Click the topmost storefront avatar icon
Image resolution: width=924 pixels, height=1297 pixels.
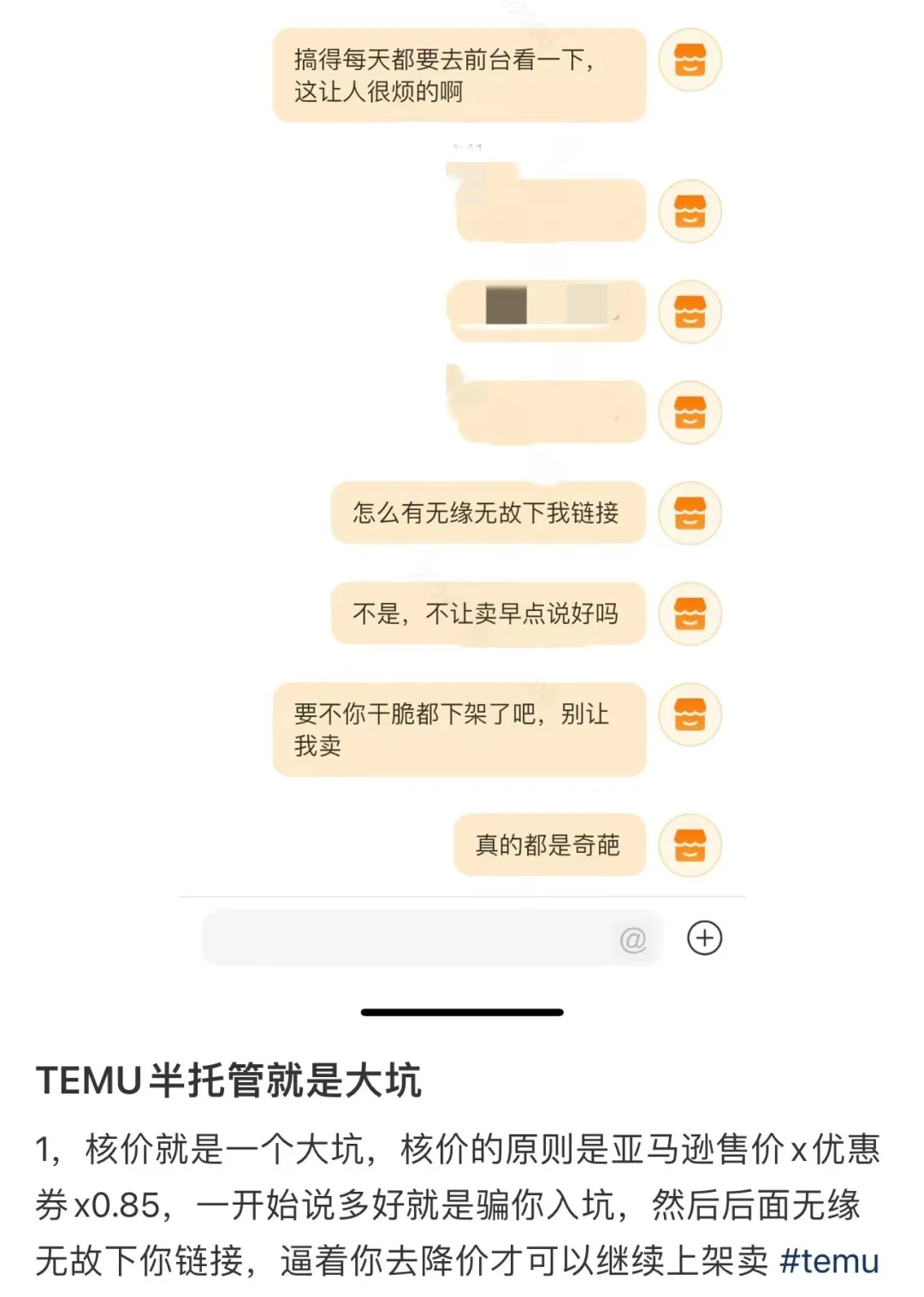tap(690, 61)
